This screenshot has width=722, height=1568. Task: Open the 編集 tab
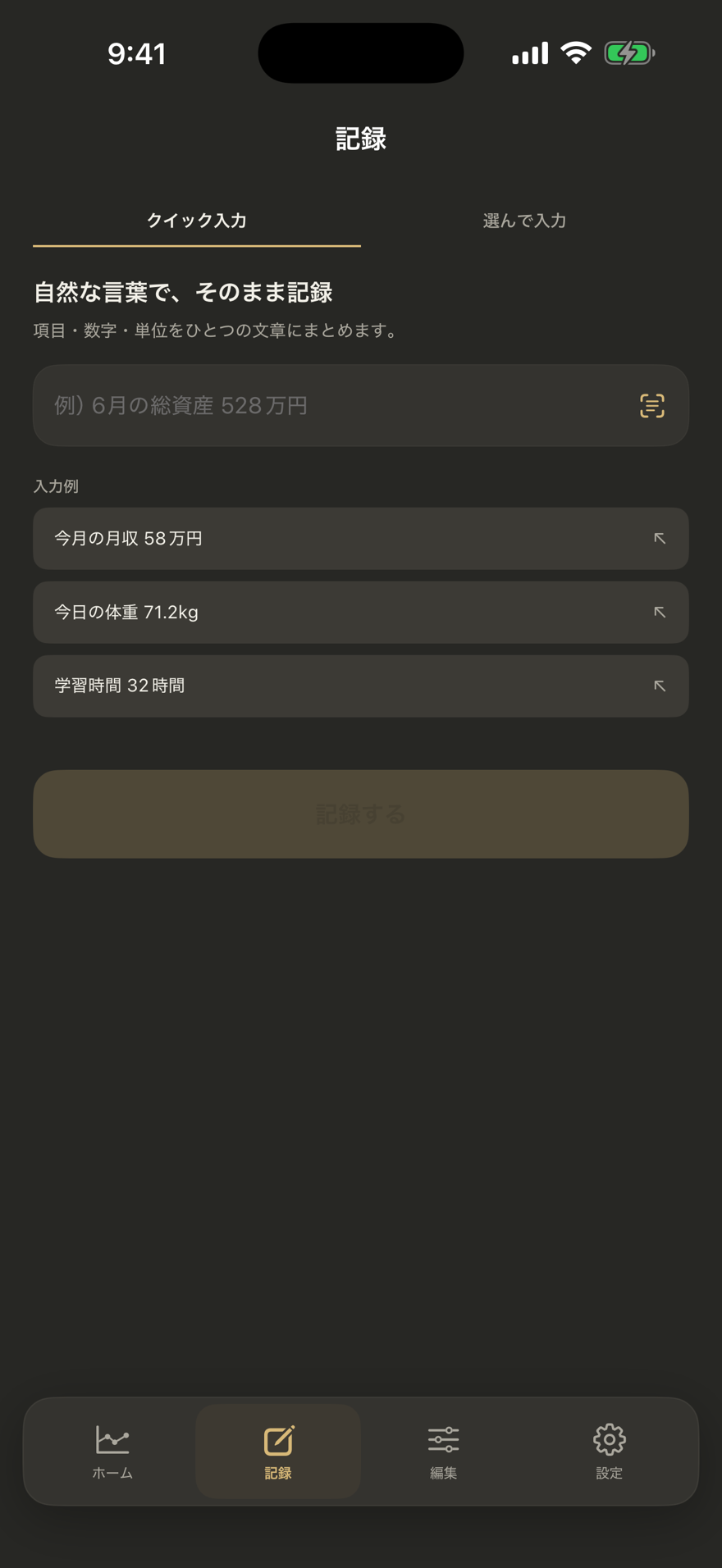coord(443,1452)
